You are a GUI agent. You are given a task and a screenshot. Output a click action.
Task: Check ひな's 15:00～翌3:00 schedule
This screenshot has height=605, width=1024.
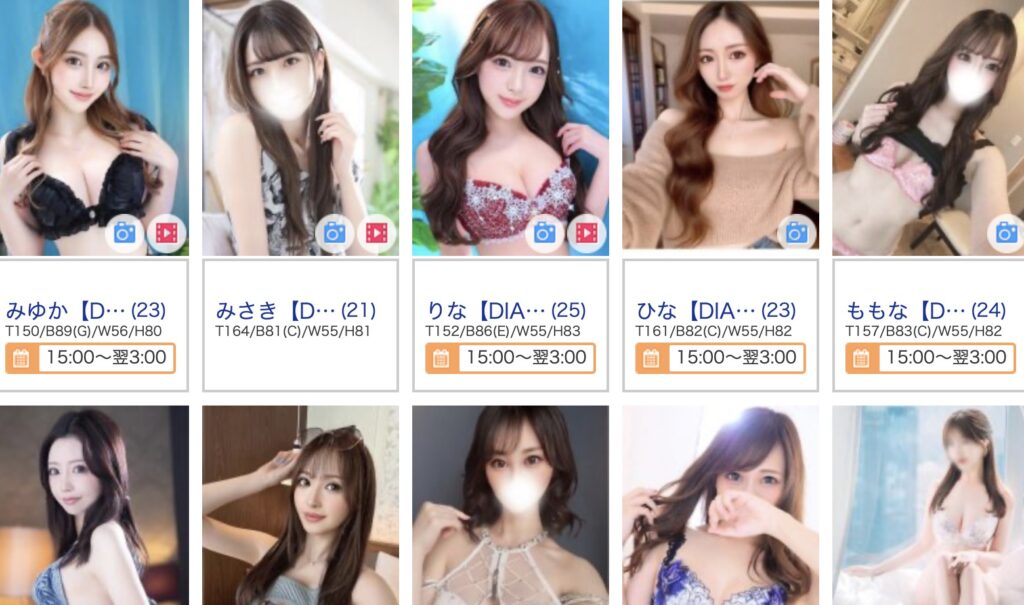click(x=720, y=358)
